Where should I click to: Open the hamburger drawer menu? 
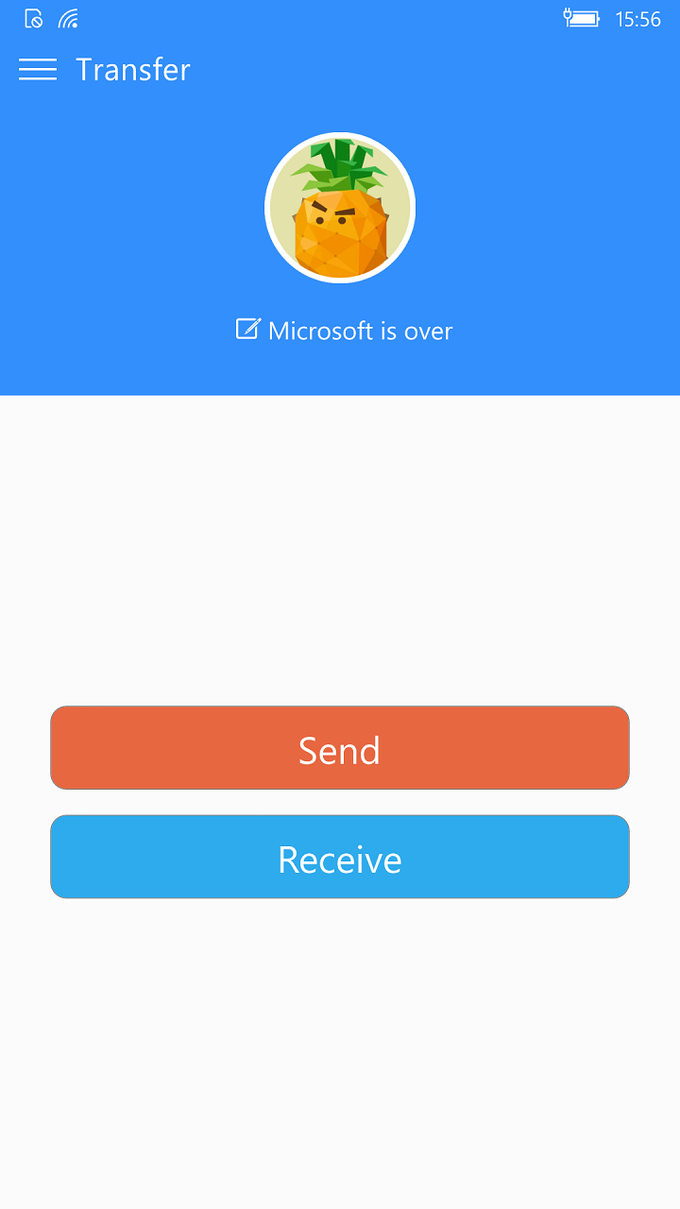pyautogui.click(x=37, y=69)
